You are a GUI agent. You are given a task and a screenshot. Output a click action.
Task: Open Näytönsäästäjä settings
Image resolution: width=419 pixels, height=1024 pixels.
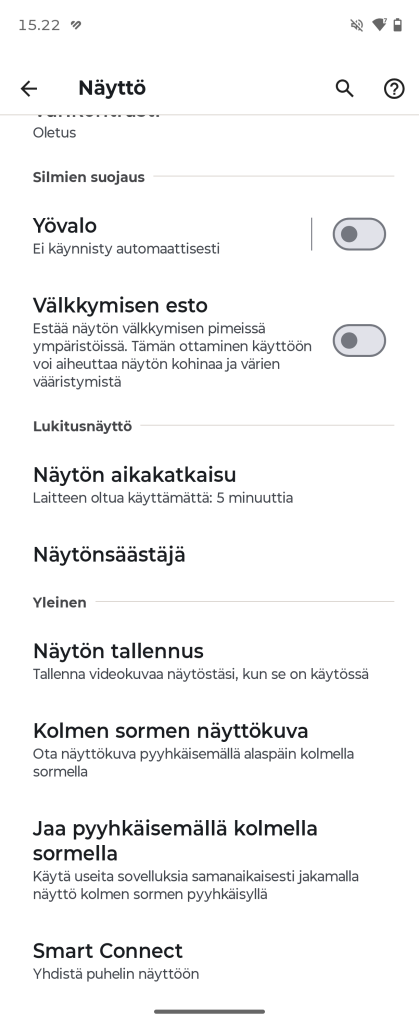(x=210, y=554)
